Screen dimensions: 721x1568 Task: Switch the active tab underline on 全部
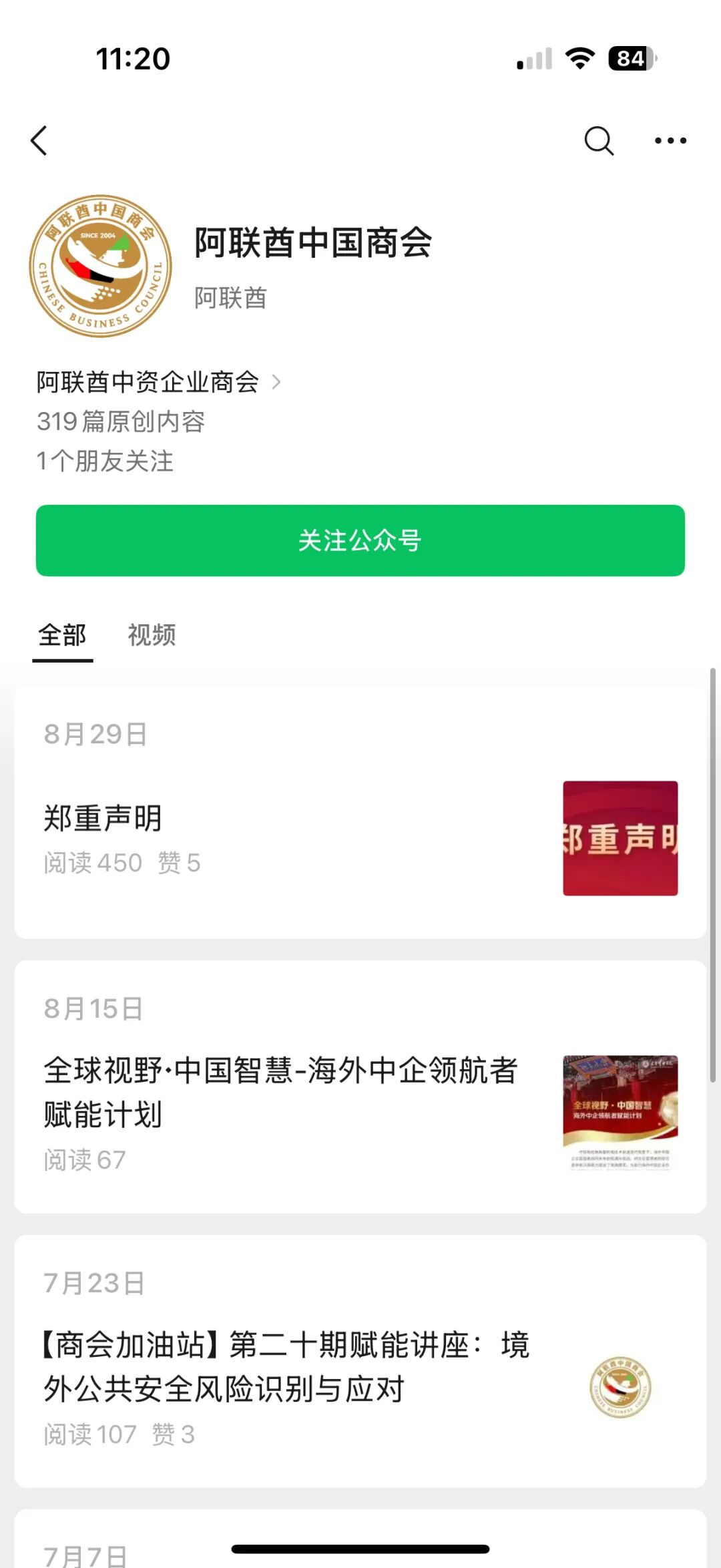pyautogui.click(x=61, y=637)
